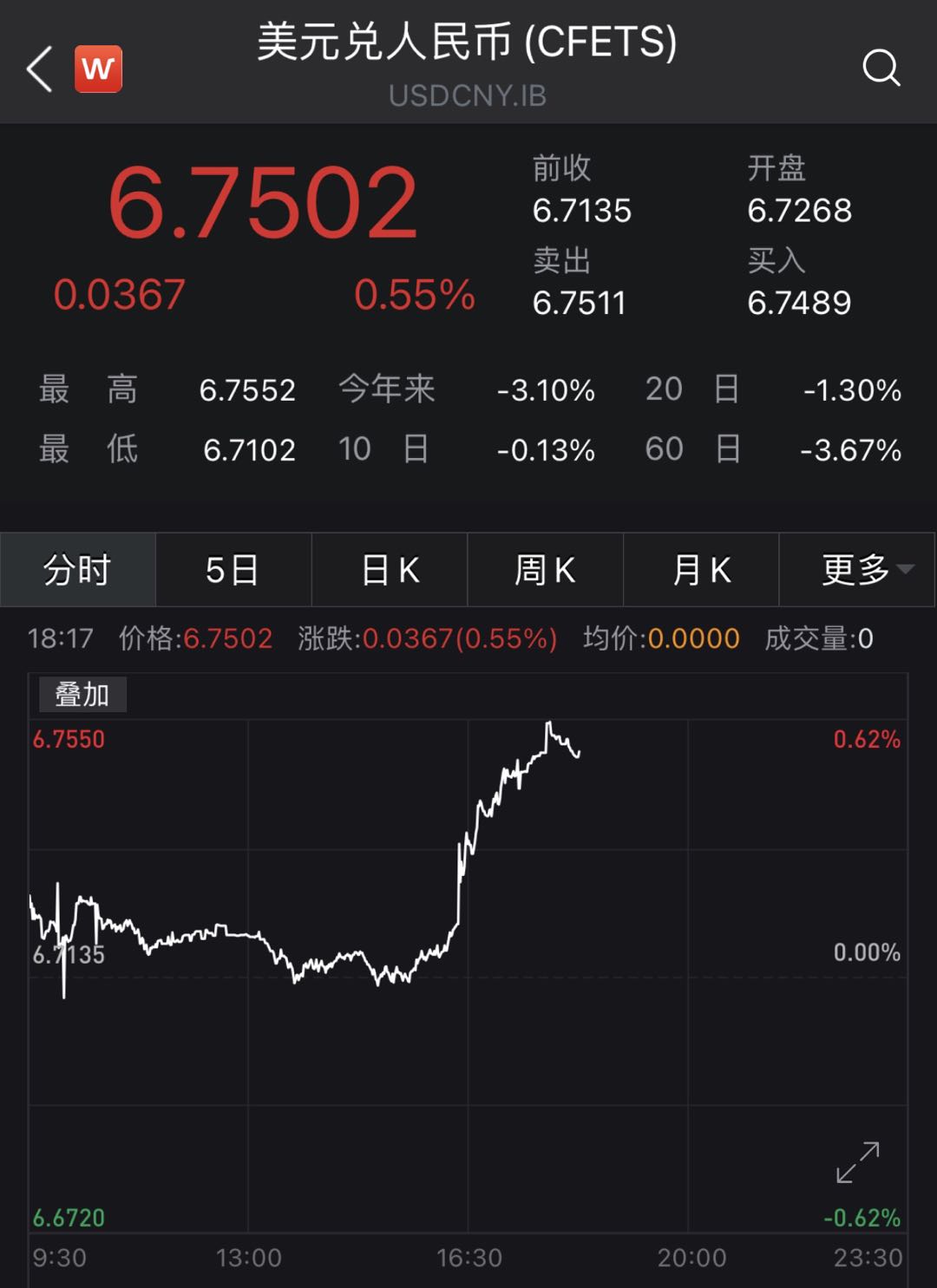The image size is (937, 1288).
Task: Open the search magnifier icon
Action: [x=881, y=68]
